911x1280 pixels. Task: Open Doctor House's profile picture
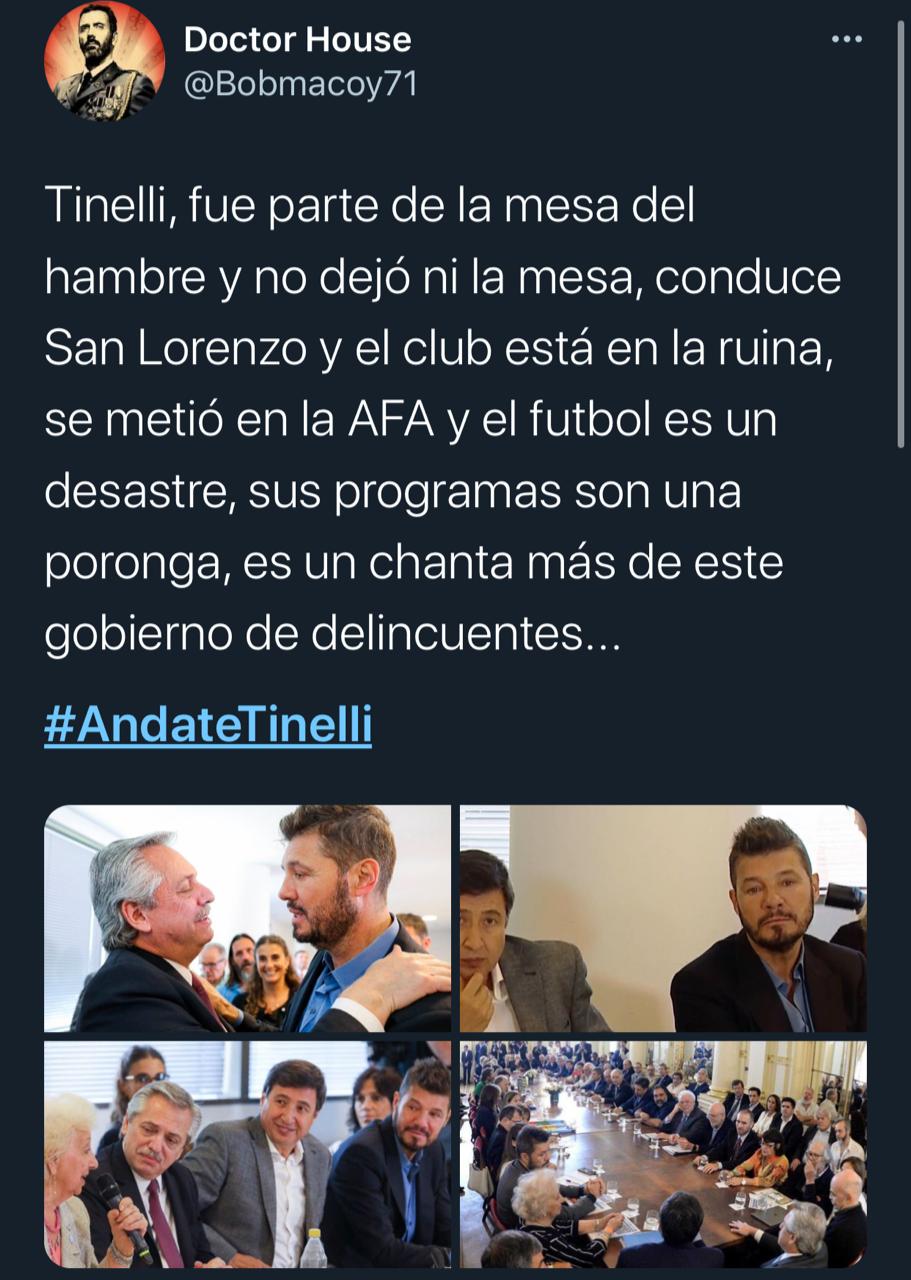pyautogui.click(x=104, y=61)
